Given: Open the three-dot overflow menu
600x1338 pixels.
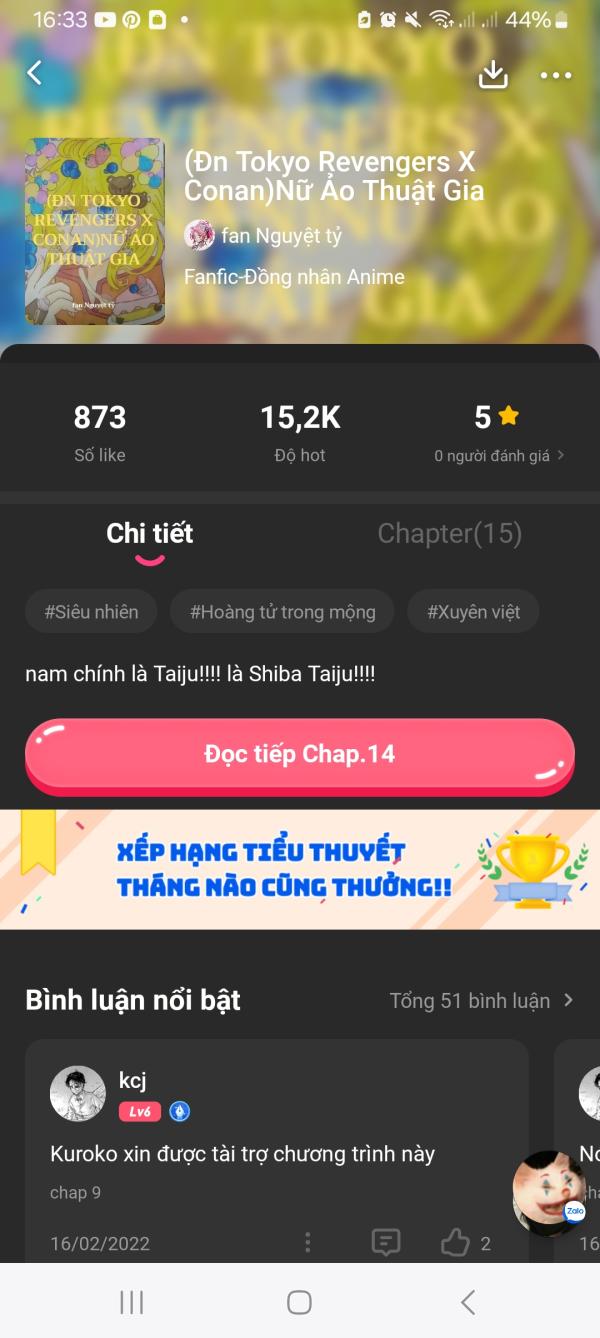Looking at the screenshot, I should point(555,75).
